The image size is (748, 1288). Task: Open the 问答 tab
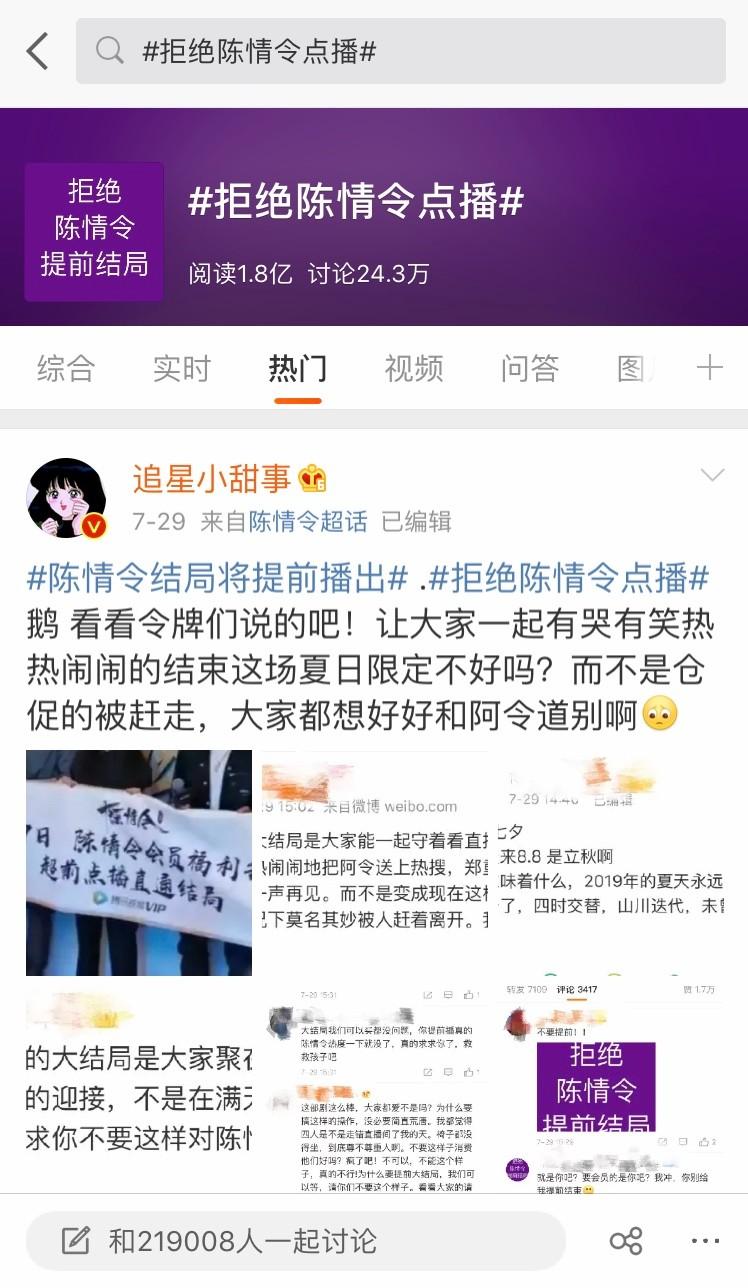pyautogui.click(x=530, y=368)
